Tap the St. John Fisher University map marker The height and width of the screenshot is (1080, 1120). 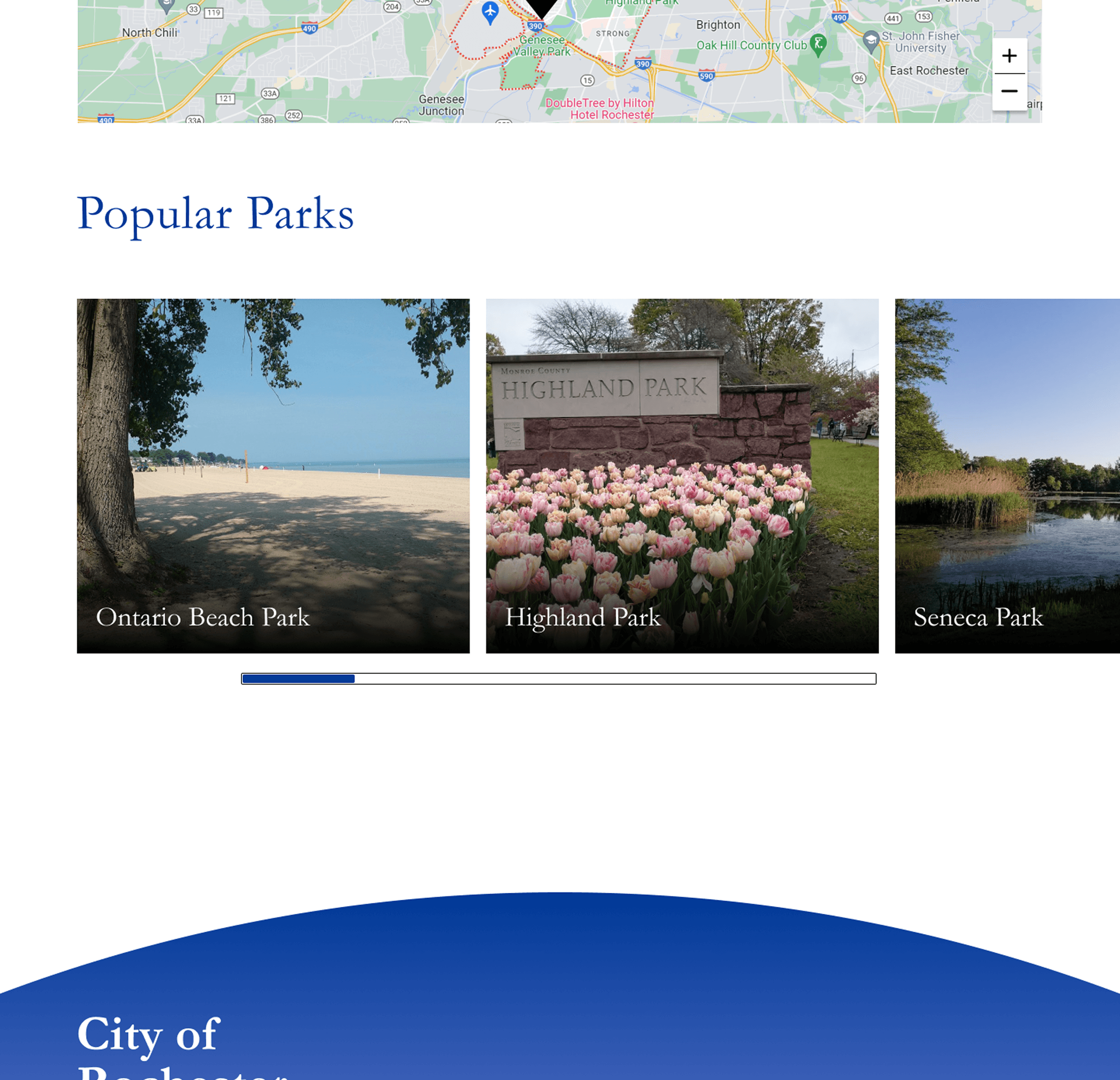tap(871, 41)
